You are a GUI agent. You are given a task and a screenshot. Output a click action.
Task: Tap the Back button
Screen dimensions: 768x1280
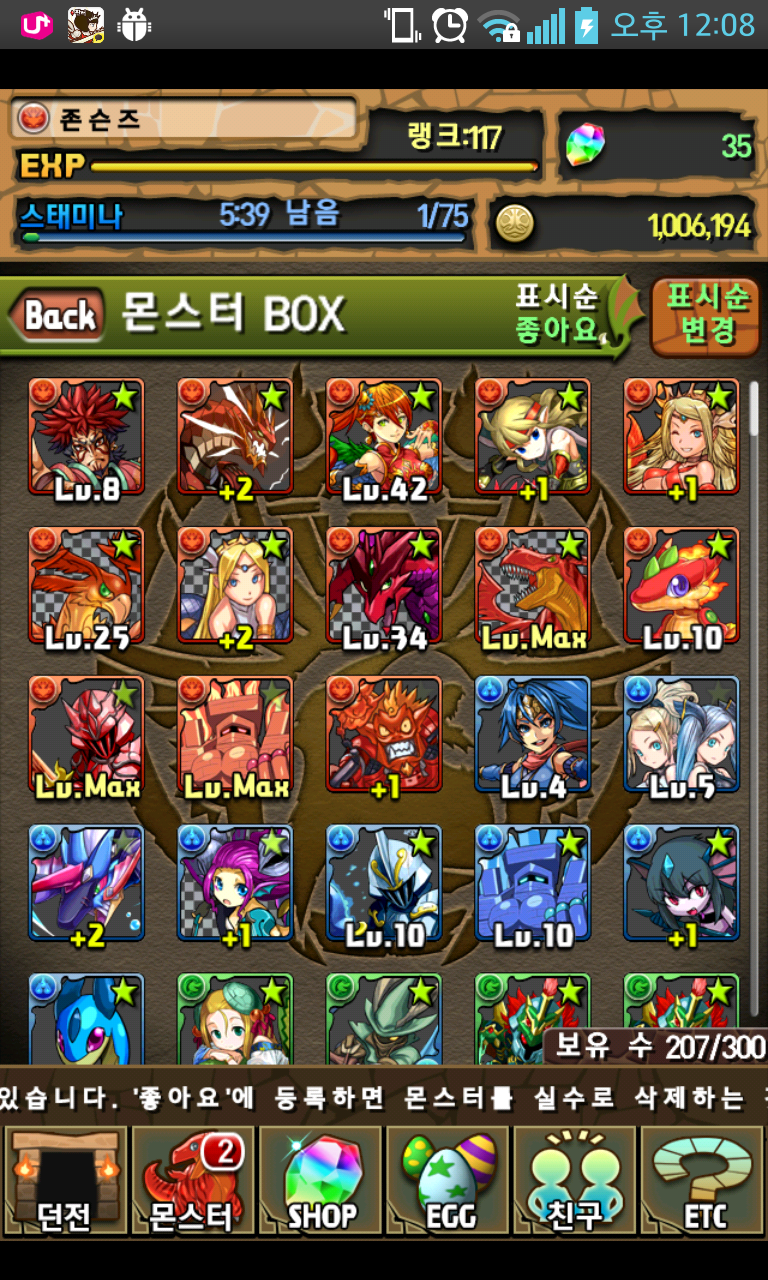point(58,316)
